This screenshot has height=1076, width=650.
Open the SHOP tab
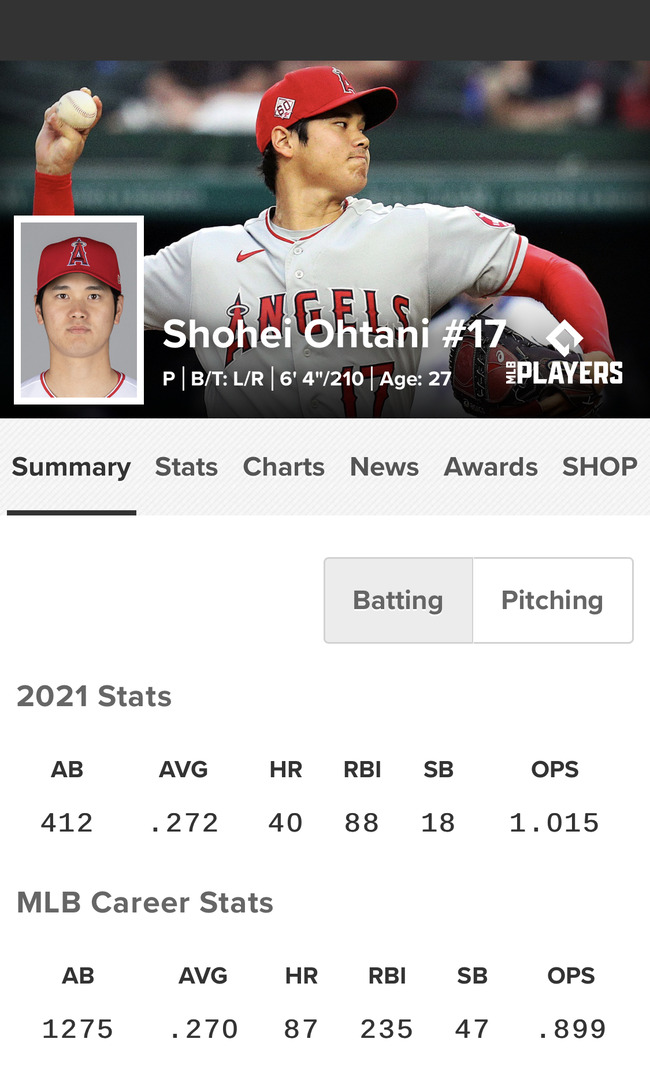[600, 467]
